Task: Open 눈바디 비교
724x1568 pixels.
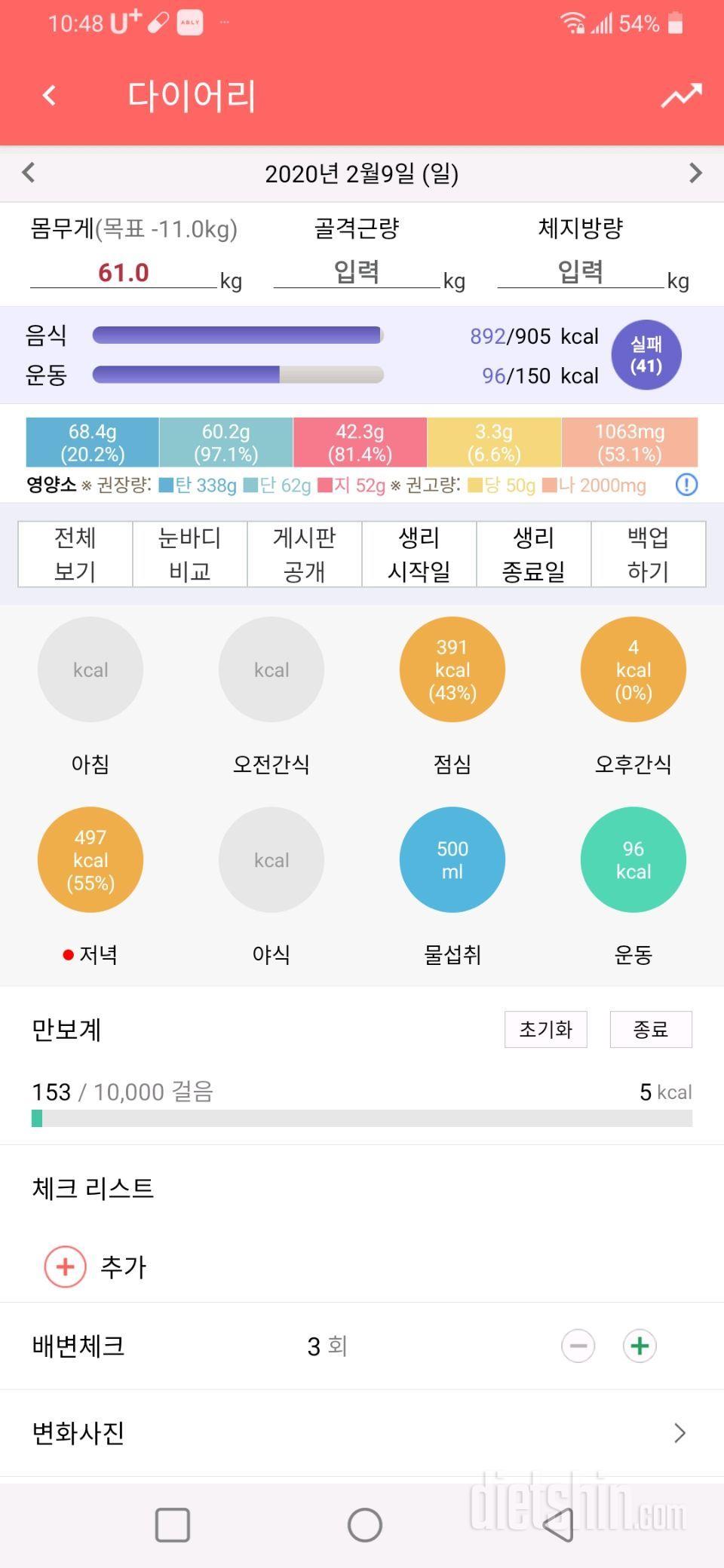Action: [x=190, y=554]
